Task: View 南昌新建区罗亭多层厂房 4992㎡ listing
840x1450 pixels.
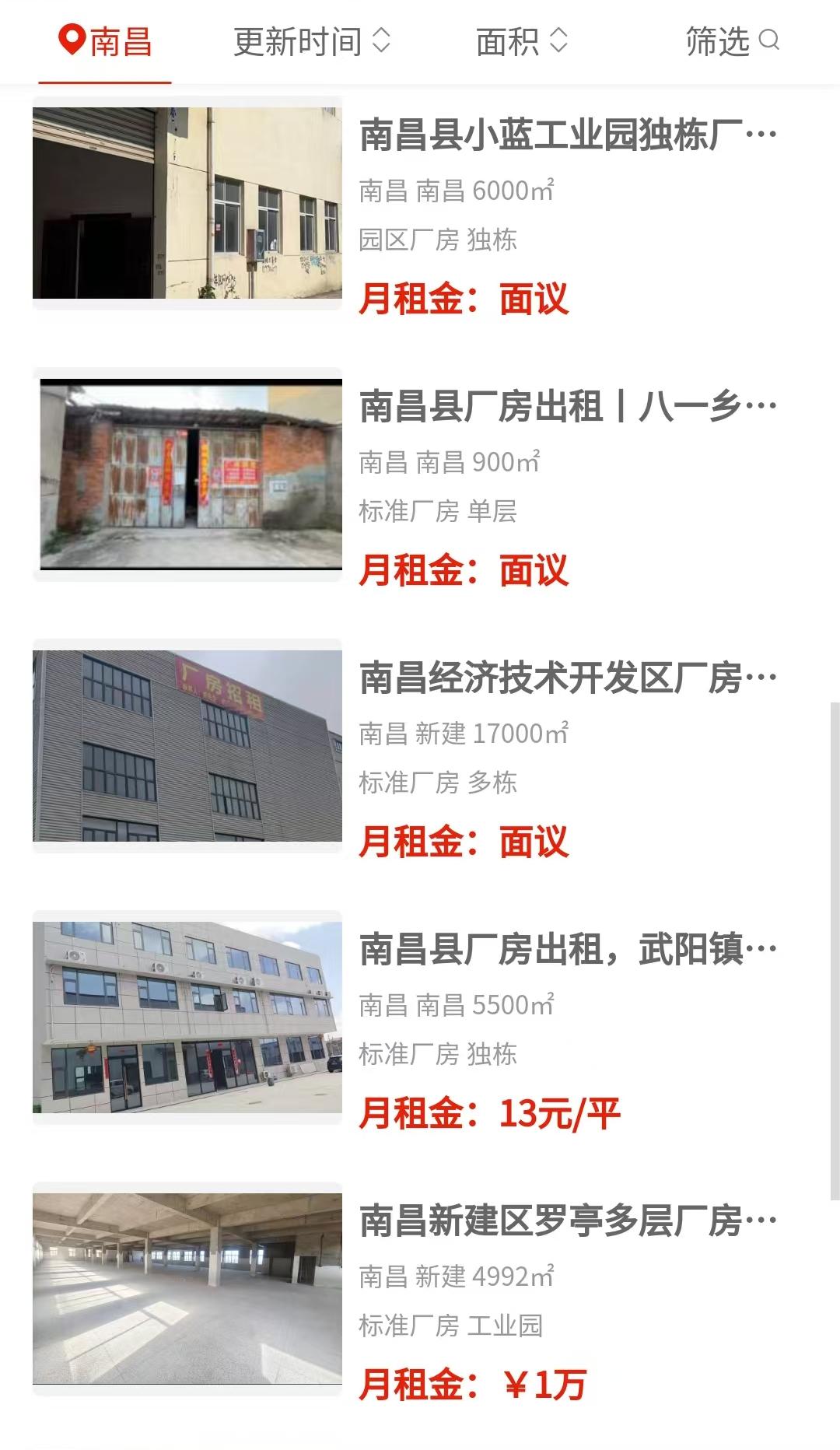Action: click(x=568, y=1221)
